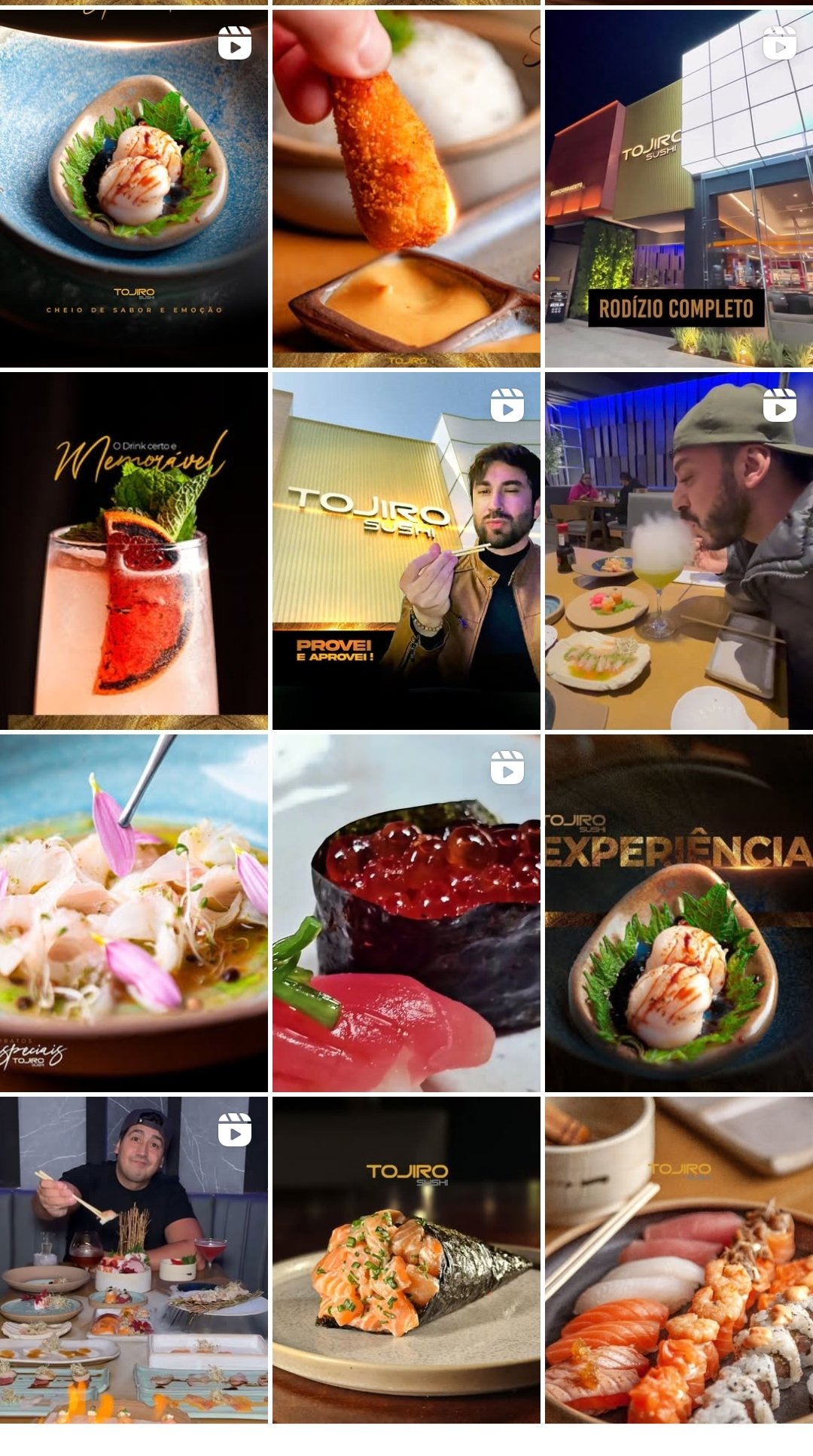Open the 'Experiência' scallop post

pyautogui.click(x=679, y=913)
